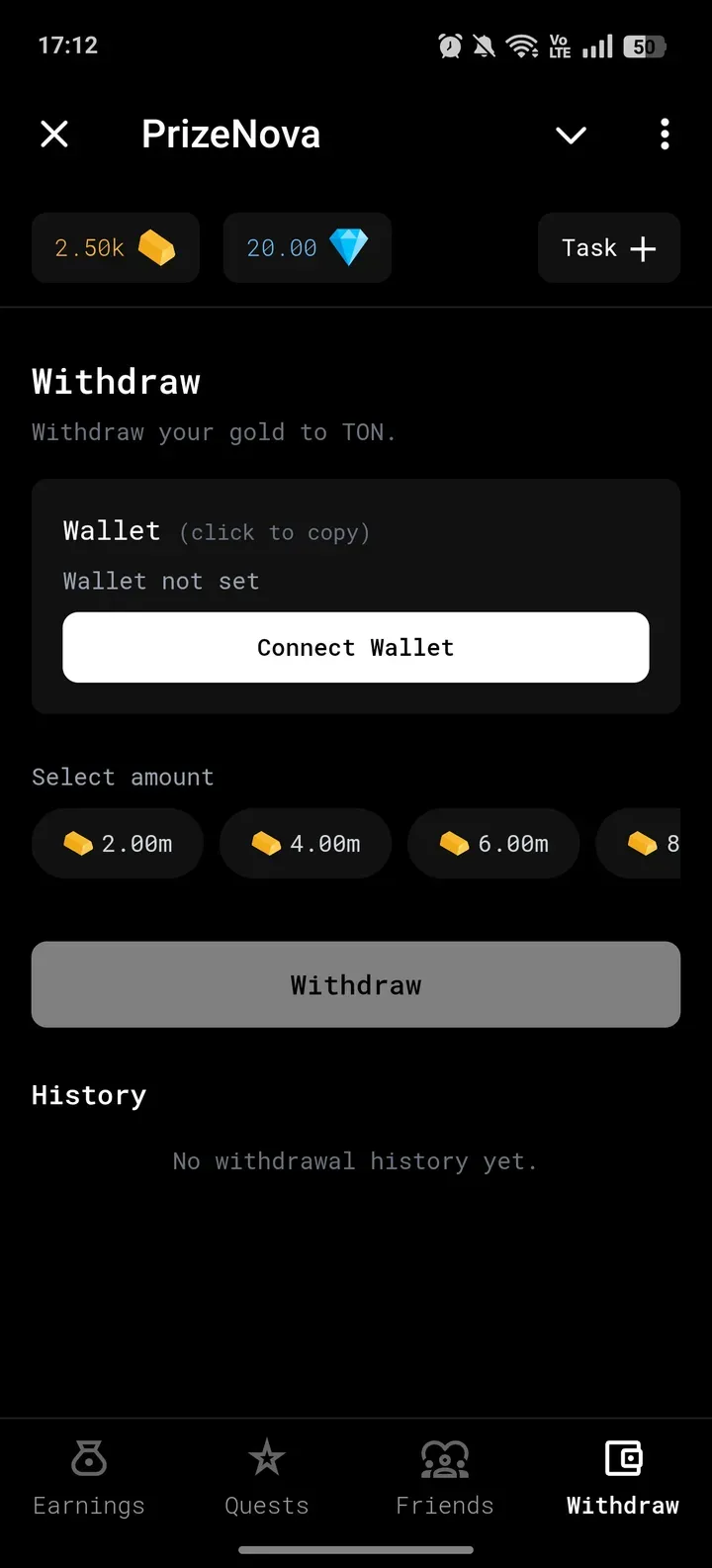The height and width of the screenshot is (1568, 712).
Task: Close the PrizeNova mini app
Action: pos(54,134)
